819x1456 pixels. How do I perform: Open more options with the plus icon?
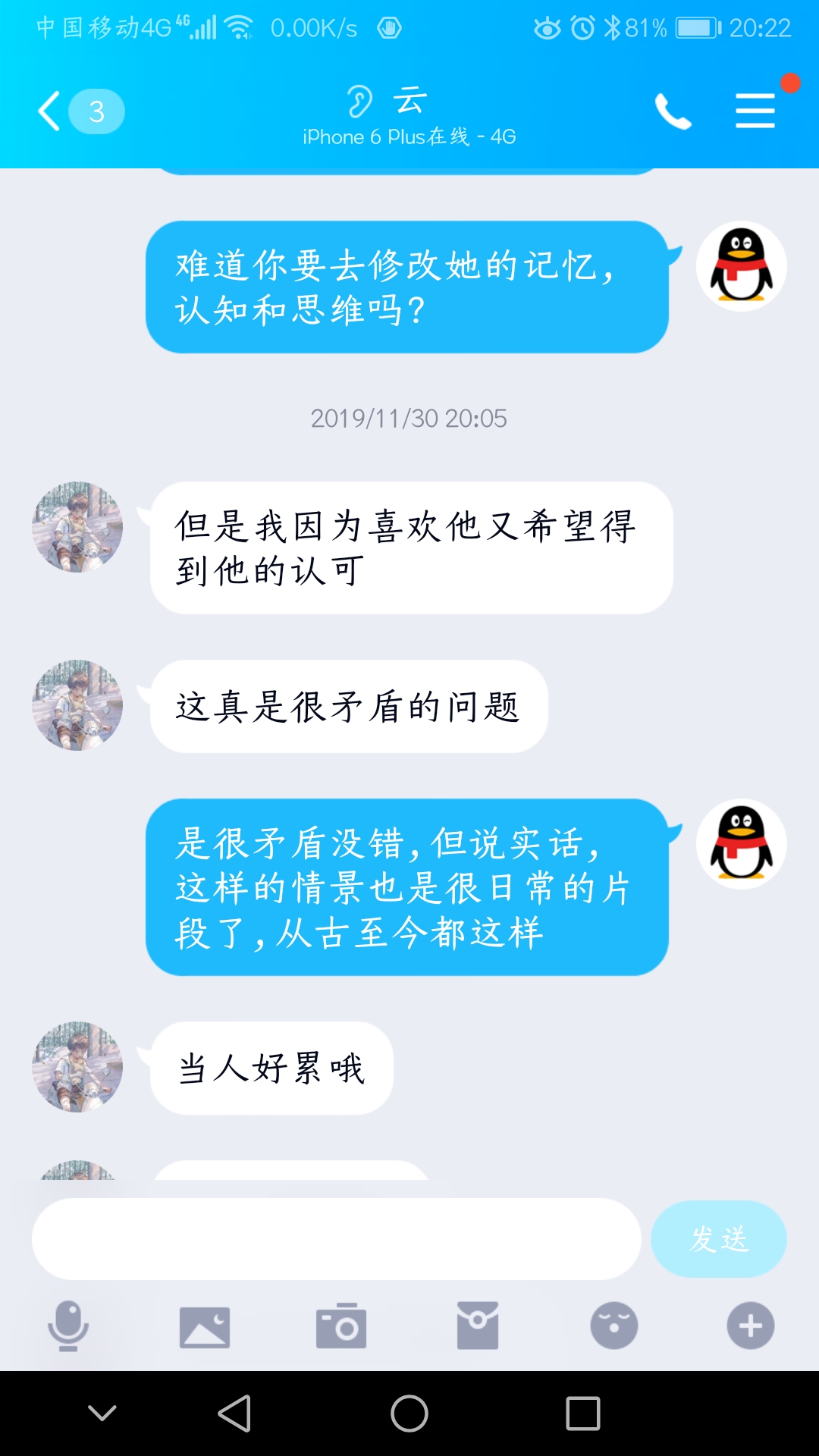(751, 1326)
